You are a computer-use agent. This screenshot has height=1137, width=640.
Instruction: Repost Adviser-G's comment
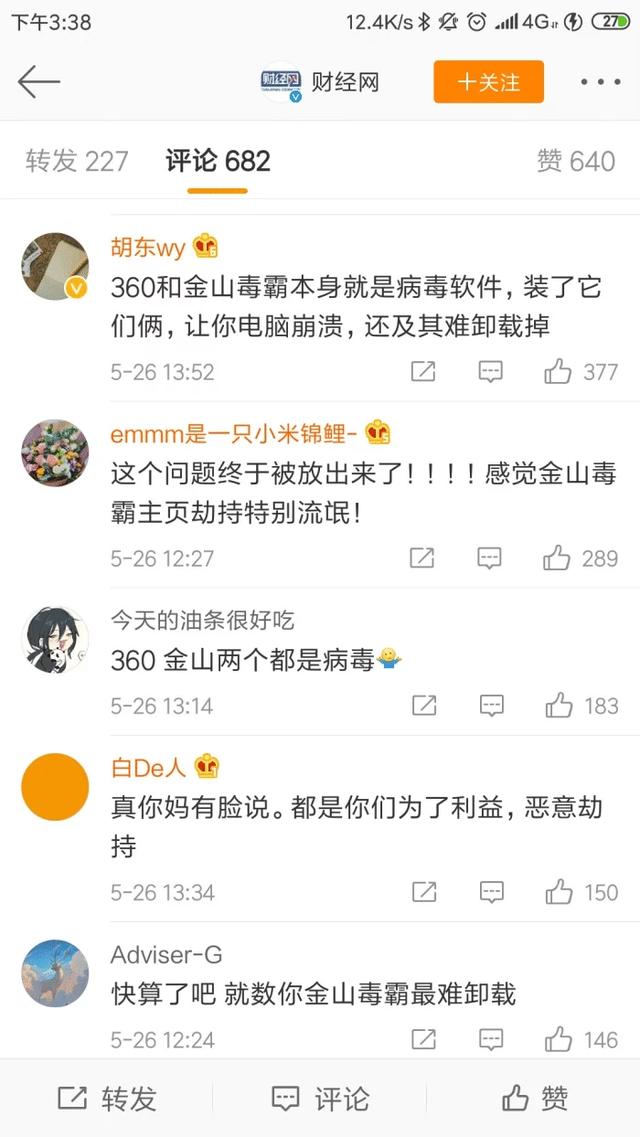(x=424, y=1040)
